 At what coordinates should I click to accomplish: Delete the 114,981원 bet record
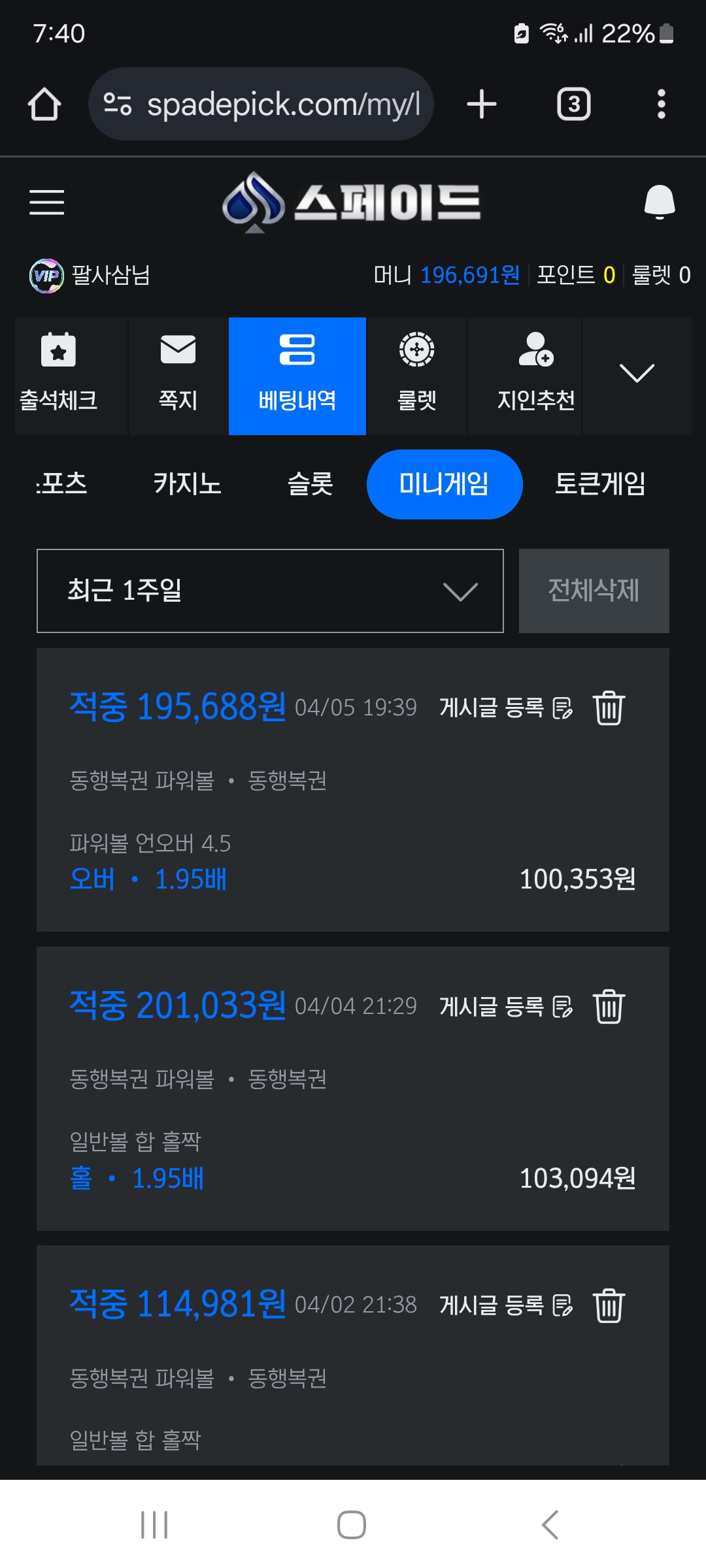click(x=609, y=1305)
